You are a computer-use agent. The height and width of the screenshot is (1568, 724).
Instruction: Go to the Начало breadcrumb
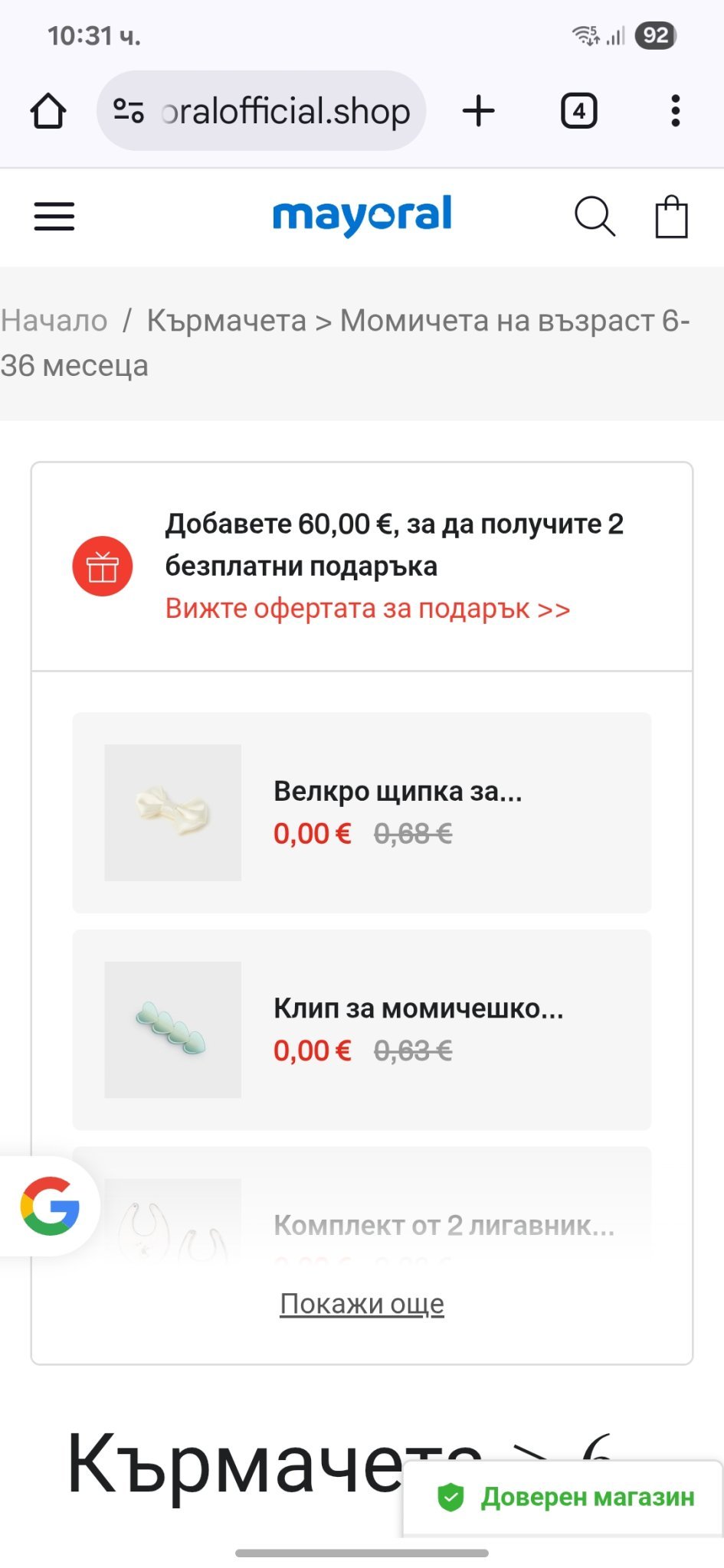tap(54, 321)
